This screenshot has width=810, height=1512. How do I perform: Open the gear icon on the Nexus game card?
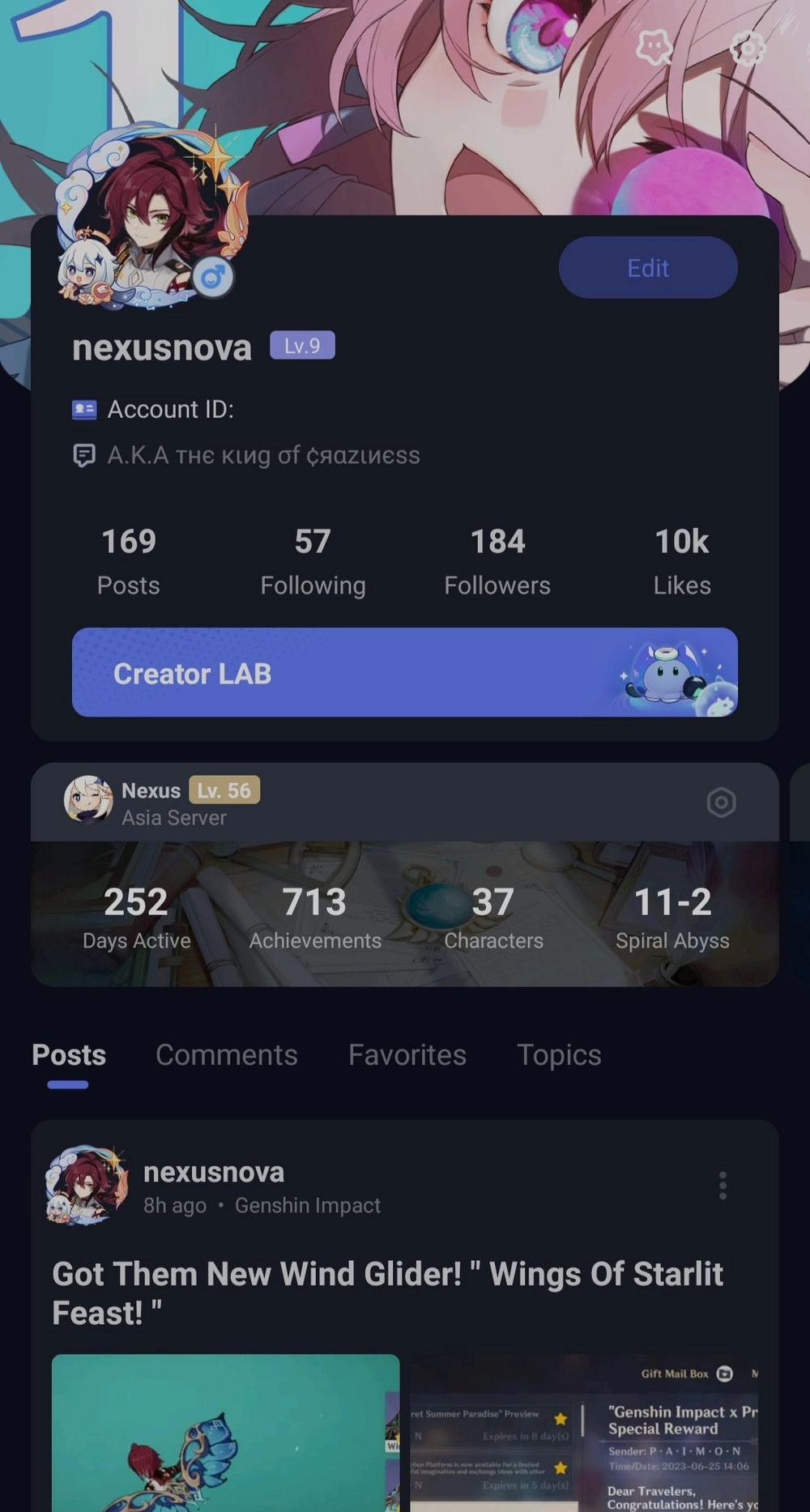click(x=721, y=802)
